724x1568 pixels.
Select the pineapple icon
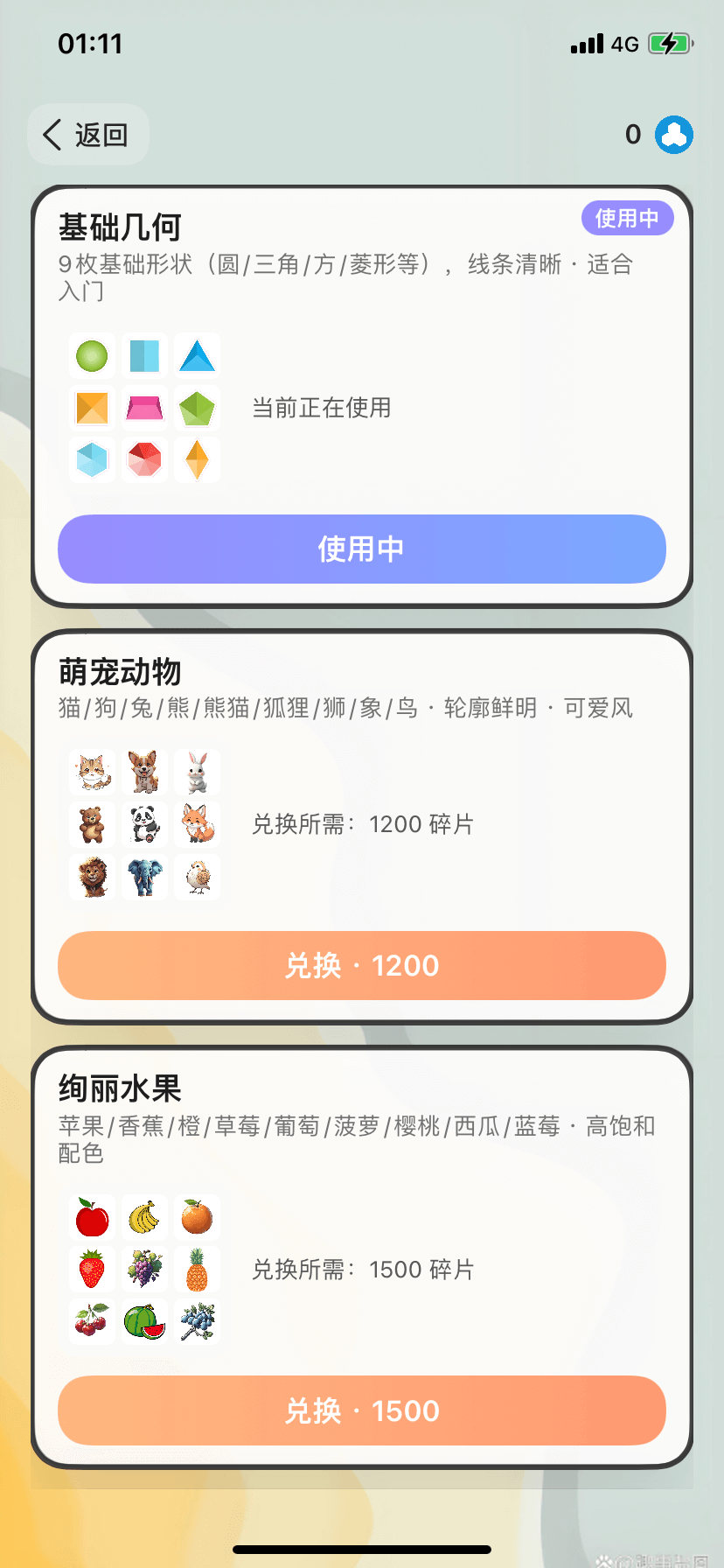[197, 1269]
